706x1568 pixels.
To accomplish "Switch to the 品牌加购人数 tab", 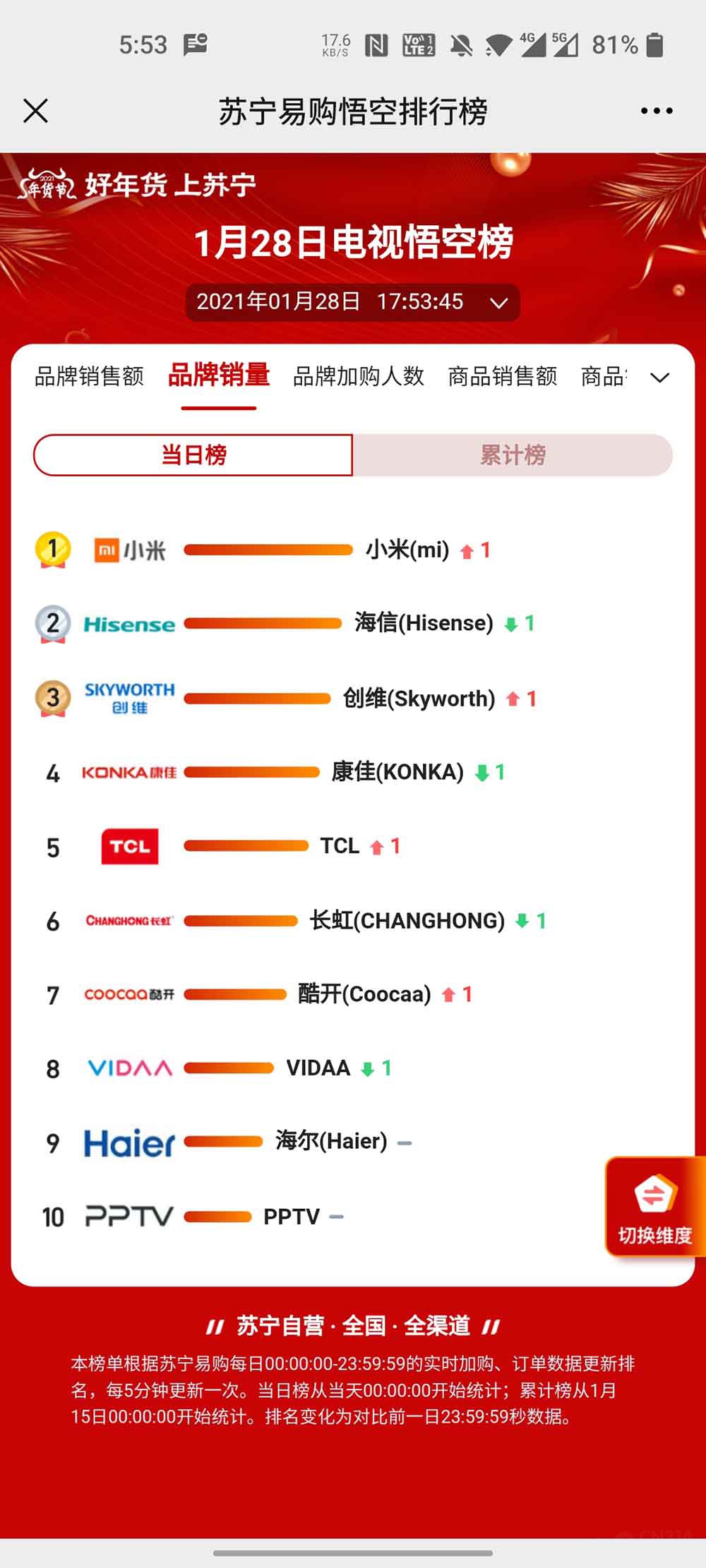I will click(x=359, y=376).
